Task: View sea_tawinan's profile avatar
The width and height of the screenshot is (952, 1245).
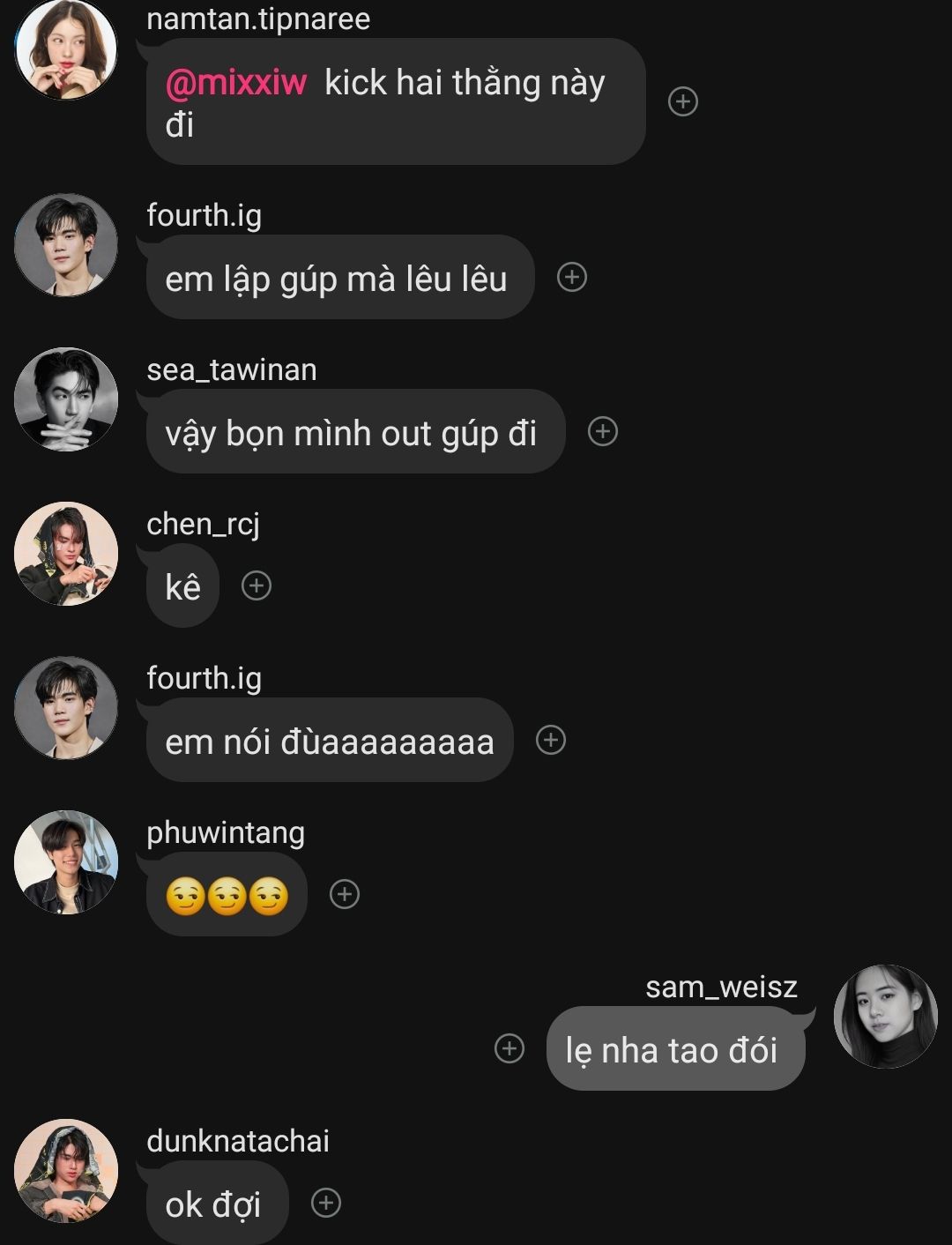Action: (x=66, y=399)
